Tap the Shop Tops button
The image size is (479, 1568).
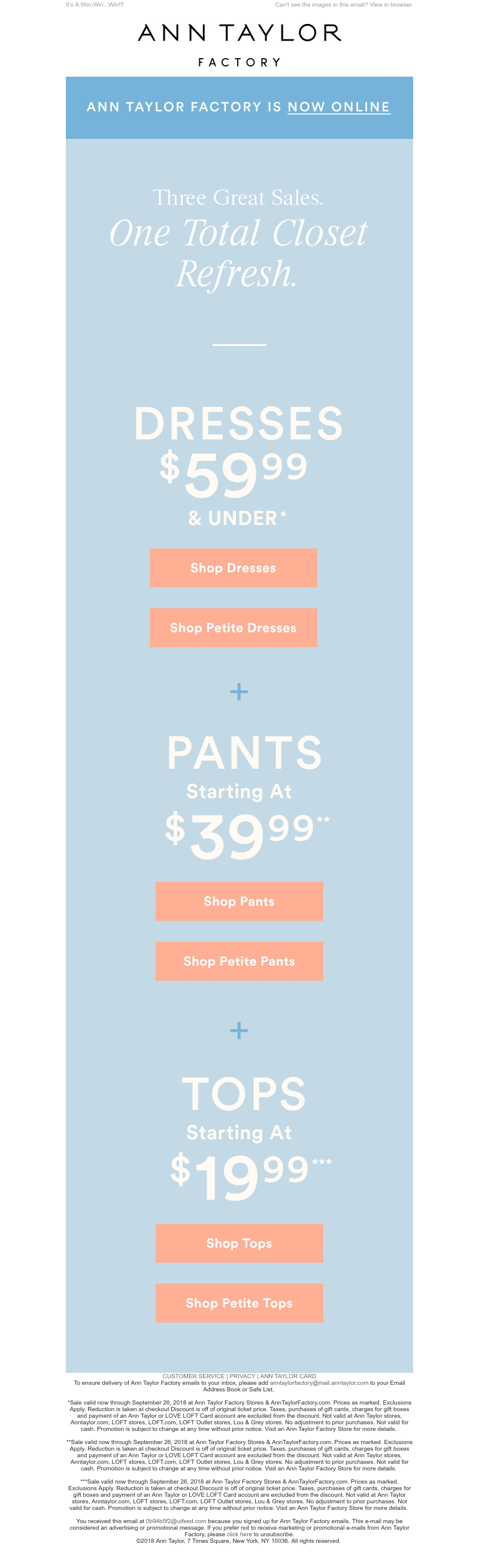239,1242
